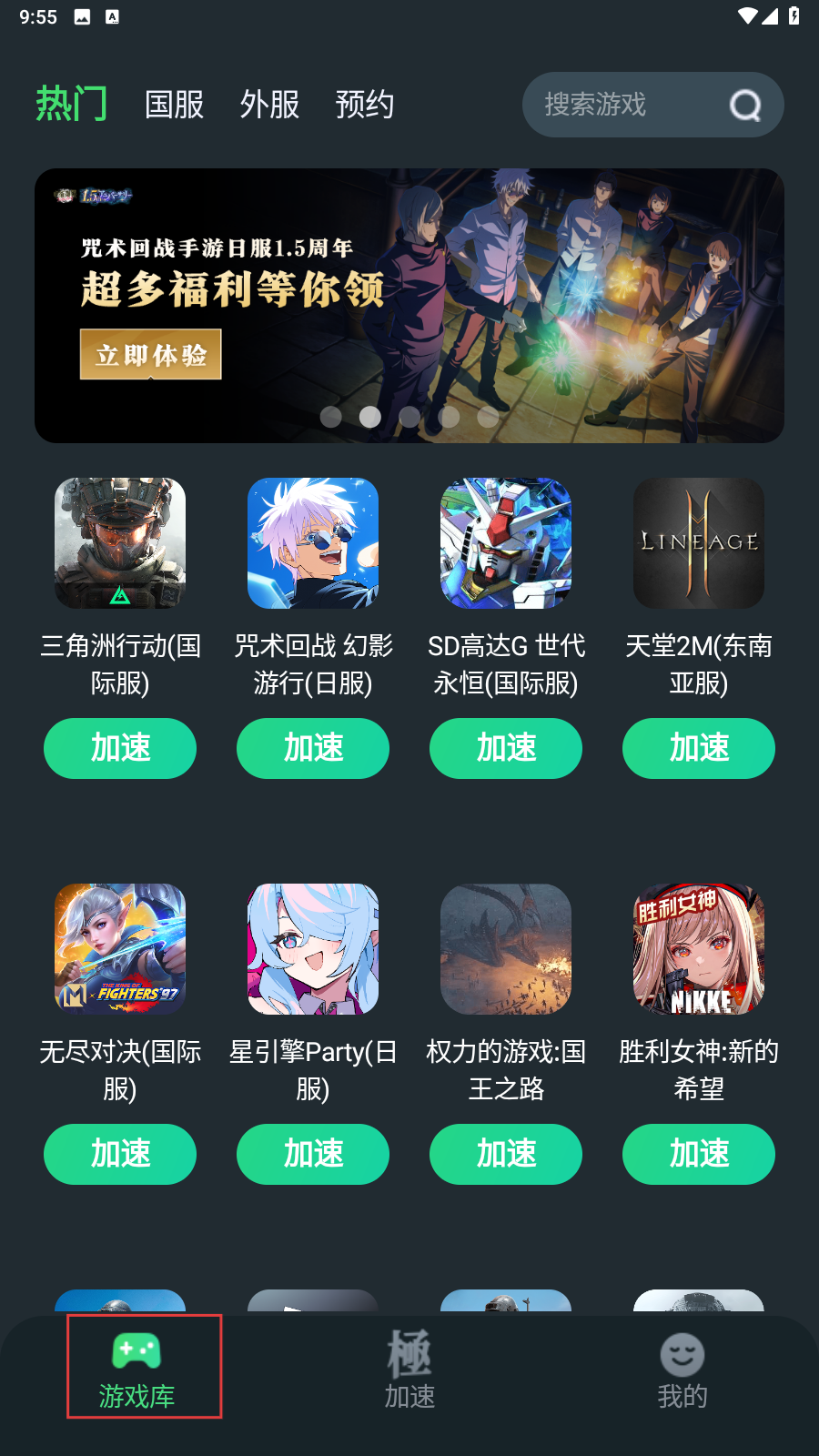This screenshot has width=819, height=1456.
Task: Open the 天堂2M game icon
Action: pos(699,543)
